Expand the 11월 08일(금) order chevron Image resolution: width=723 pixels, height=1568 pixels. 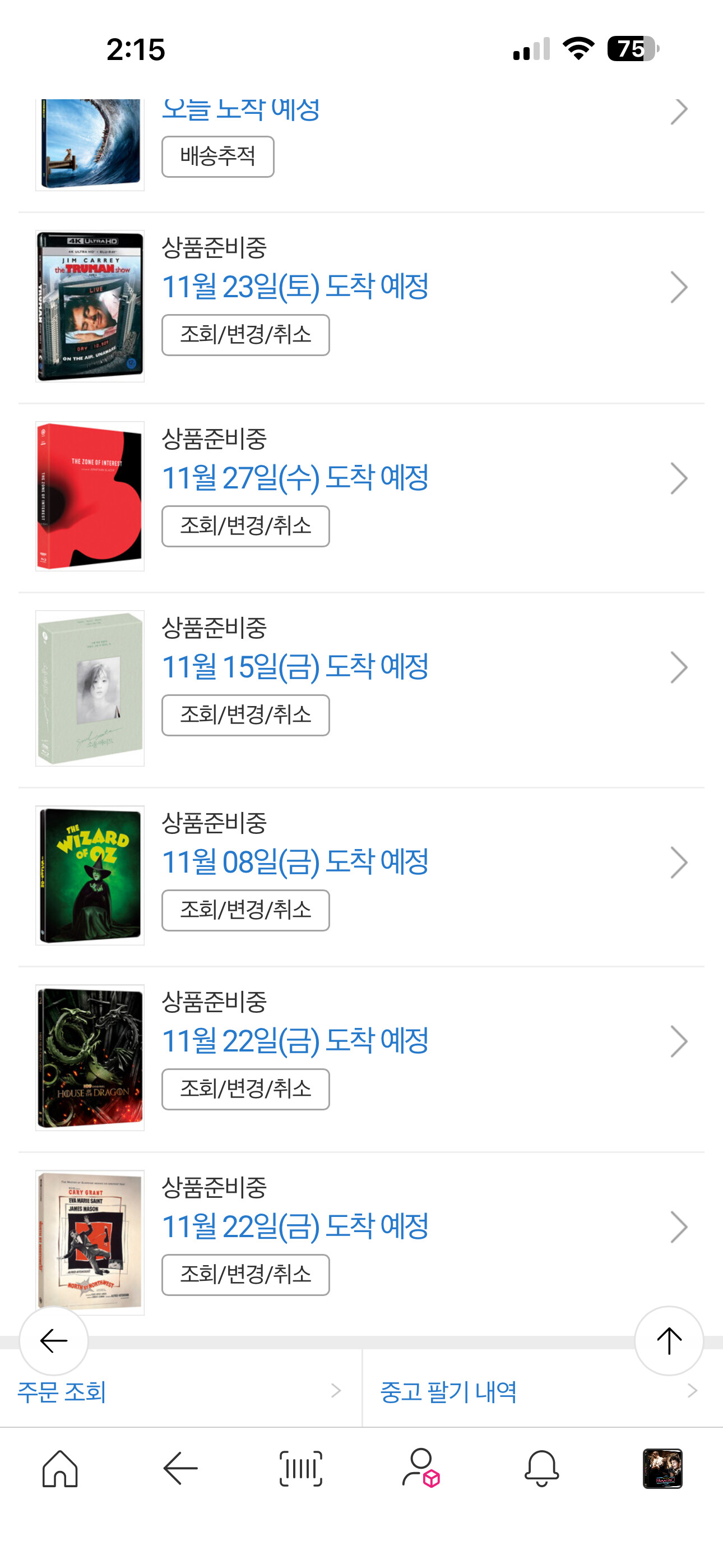(679, 863)
